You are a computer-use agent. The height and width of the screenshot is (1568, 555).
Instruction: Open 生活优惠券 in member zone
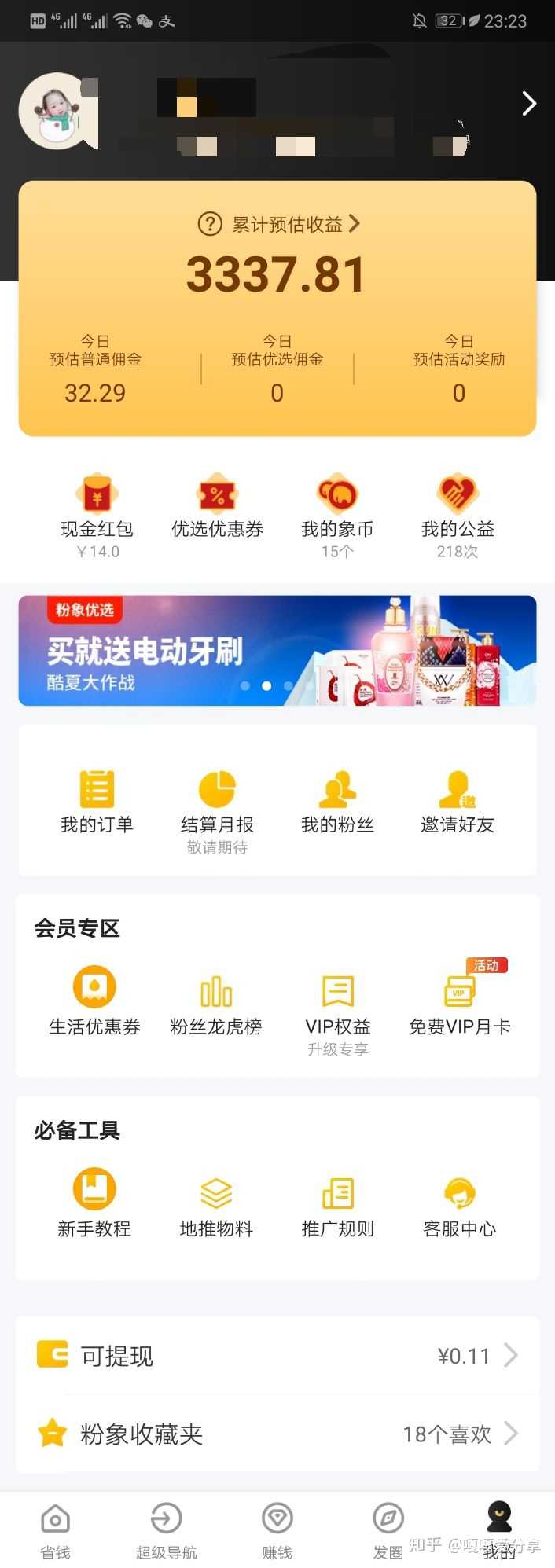coord(94,1002)
